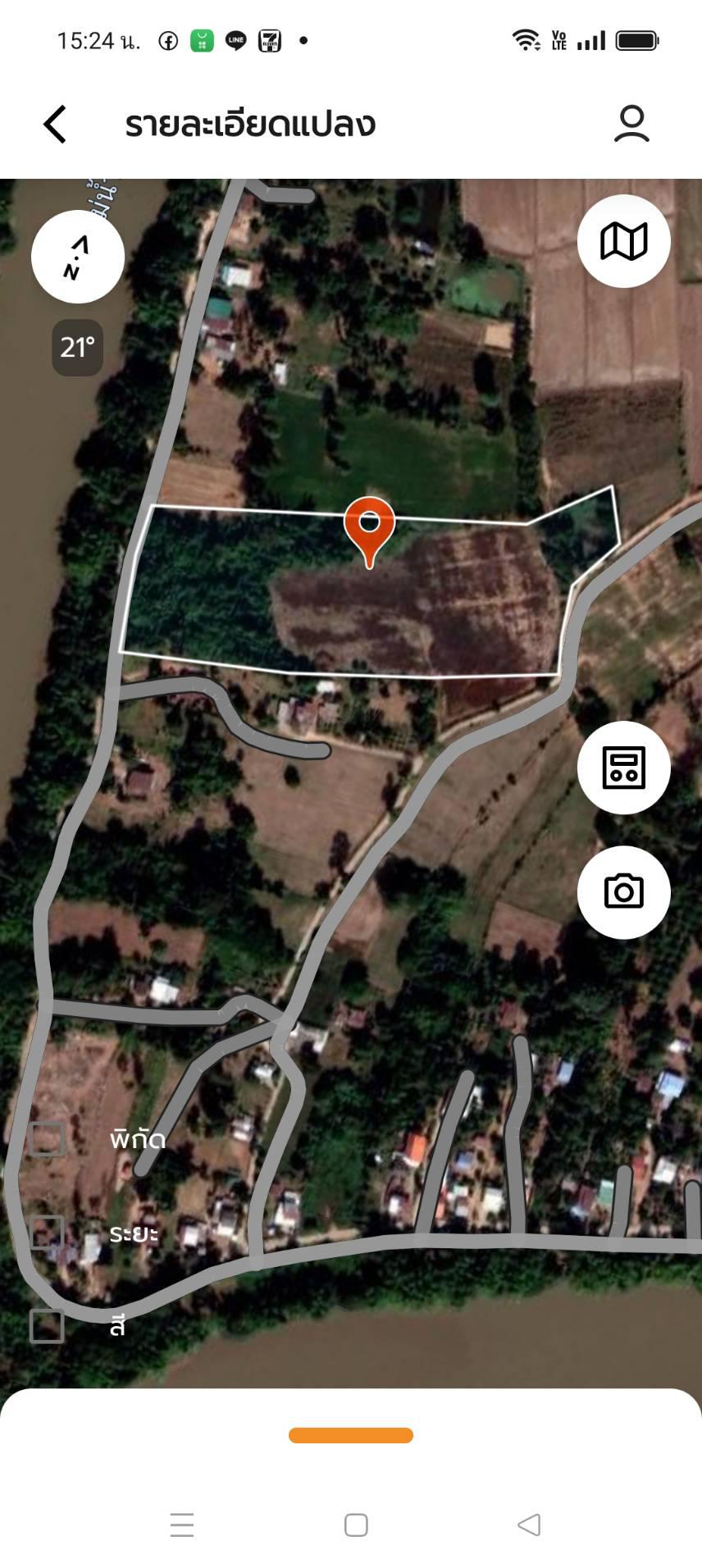Go back from the parcel details screen
702x1568 pixels.
[55, 125]
